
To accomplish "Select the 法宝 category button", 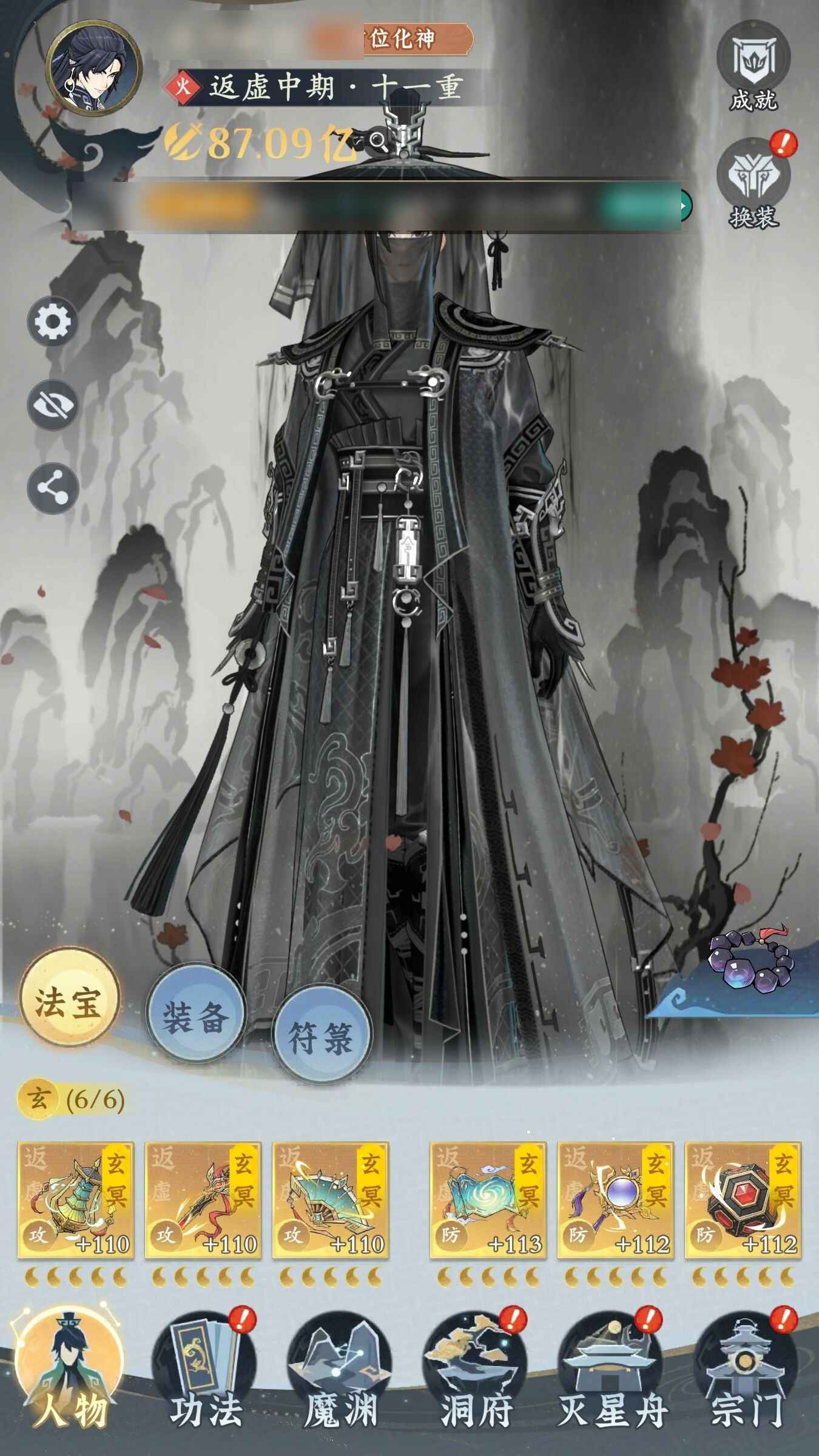I will pyautogui.click(x=68, y=1002).
